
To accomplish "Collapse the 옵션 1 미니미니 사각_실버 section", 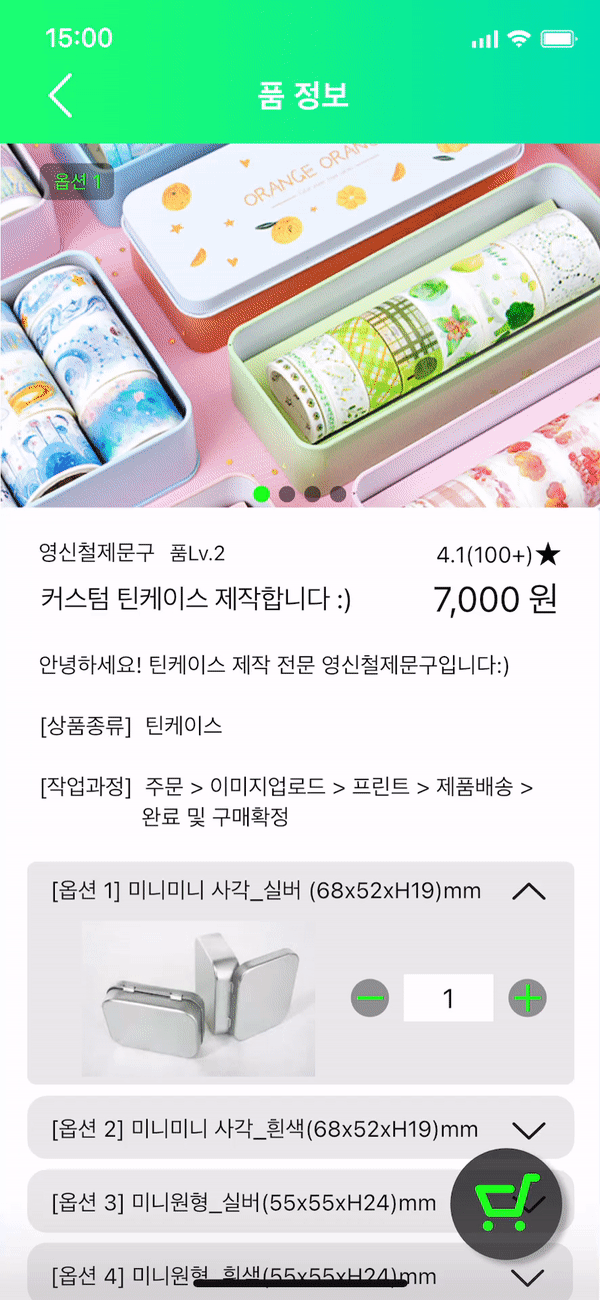I will pos(528,891).
